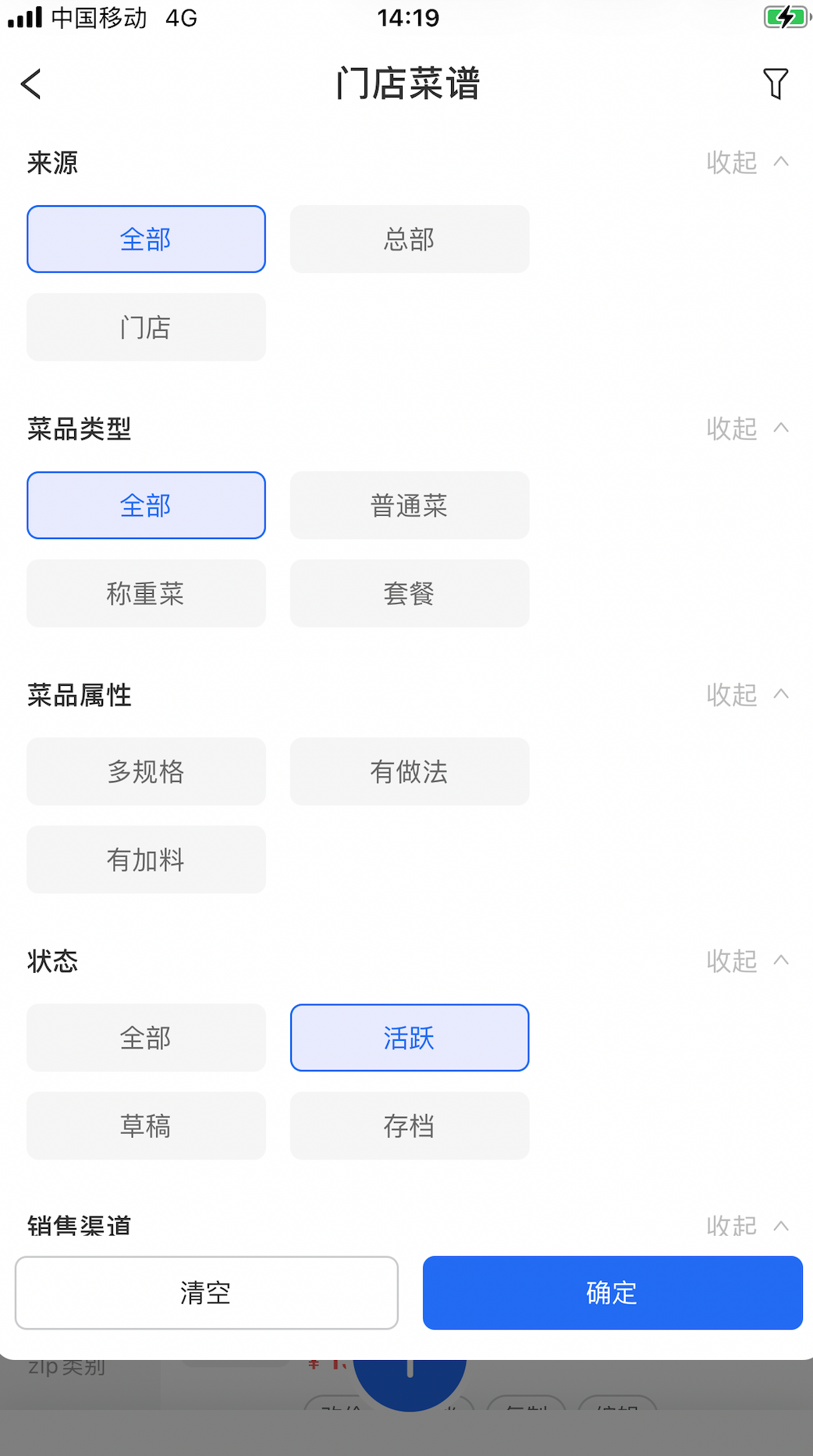Select 全部 under 状态

pyautogui.click(x=146, y=1038)
